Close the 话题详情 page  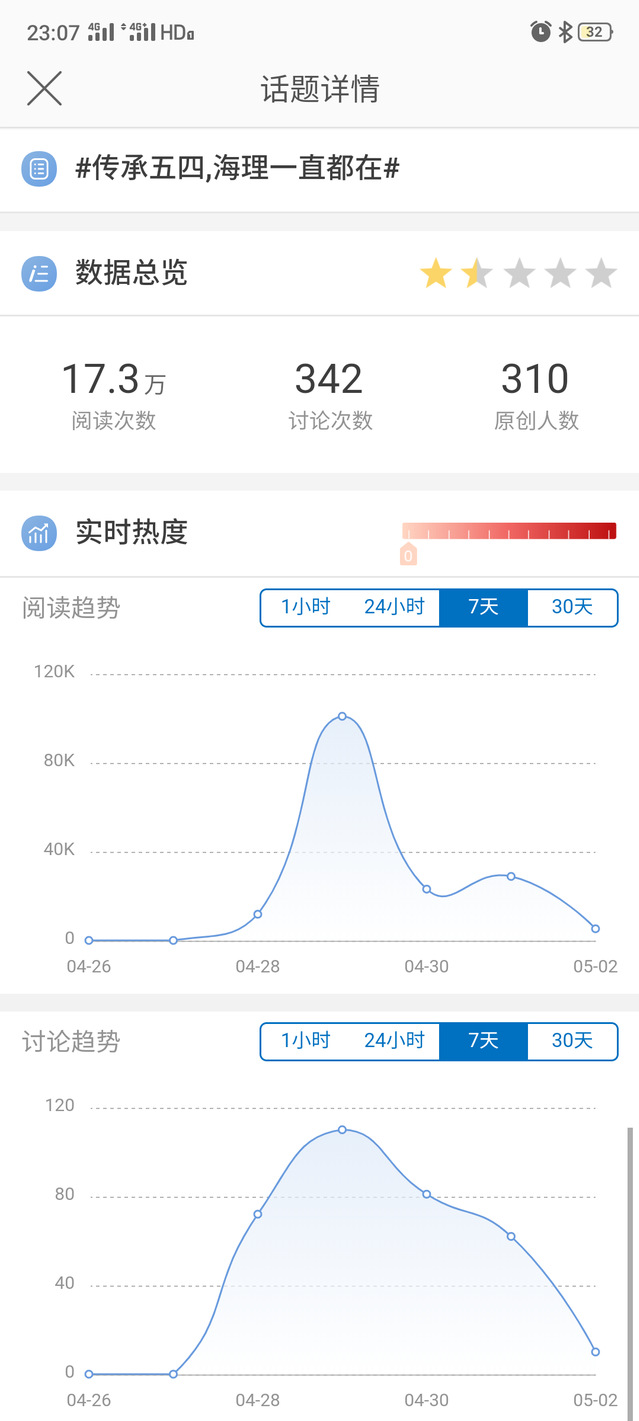(44, 89)
